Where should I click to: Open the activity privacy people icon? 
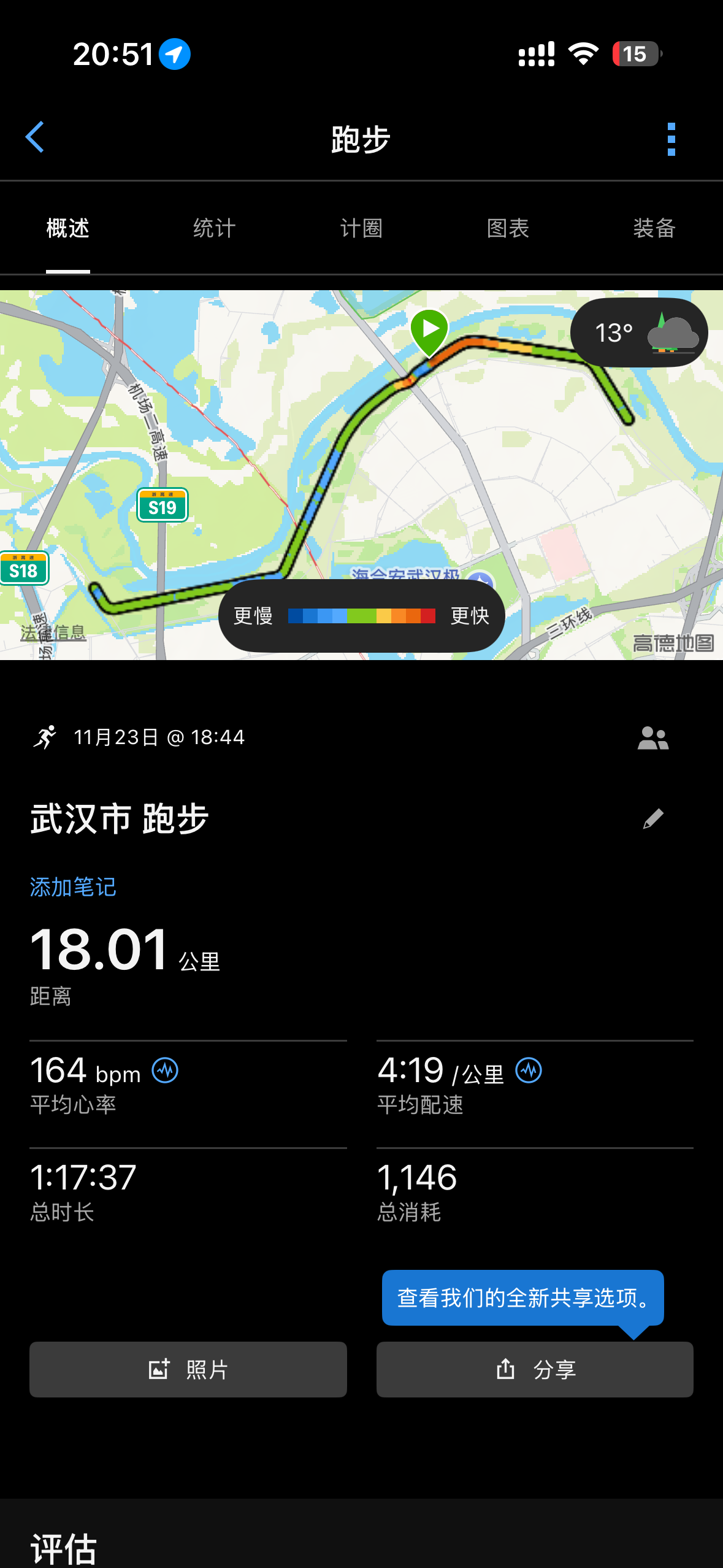pyautogui.click(x=652, y=738)
